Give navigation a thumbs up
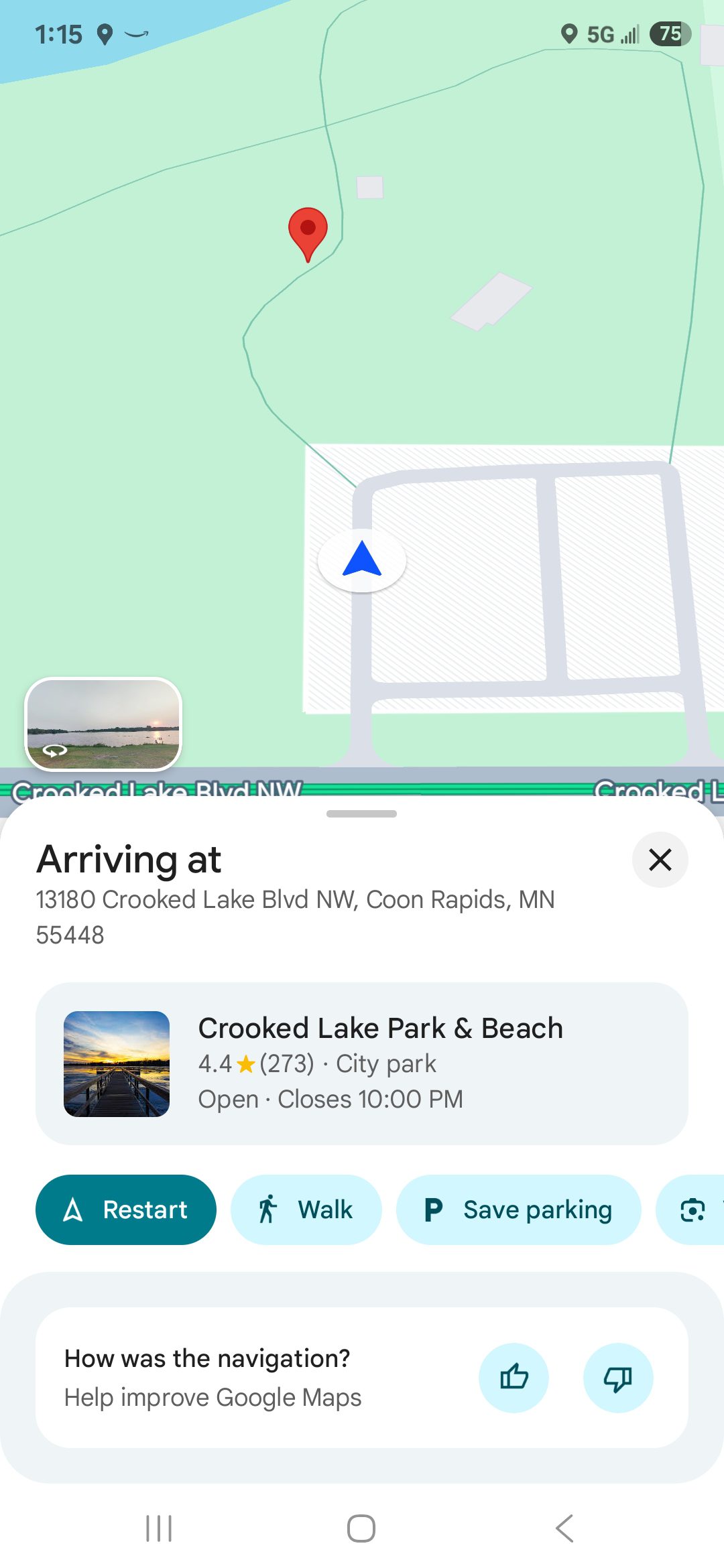This screenshot has height=1568, width=724. tap(514, 1378)
